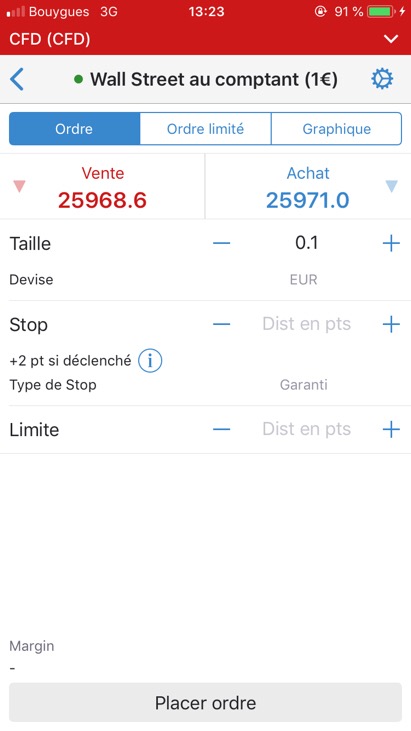Increase Taille with the plus button
The width and height of the screenshot is (411, 731).
click(391, 243)
